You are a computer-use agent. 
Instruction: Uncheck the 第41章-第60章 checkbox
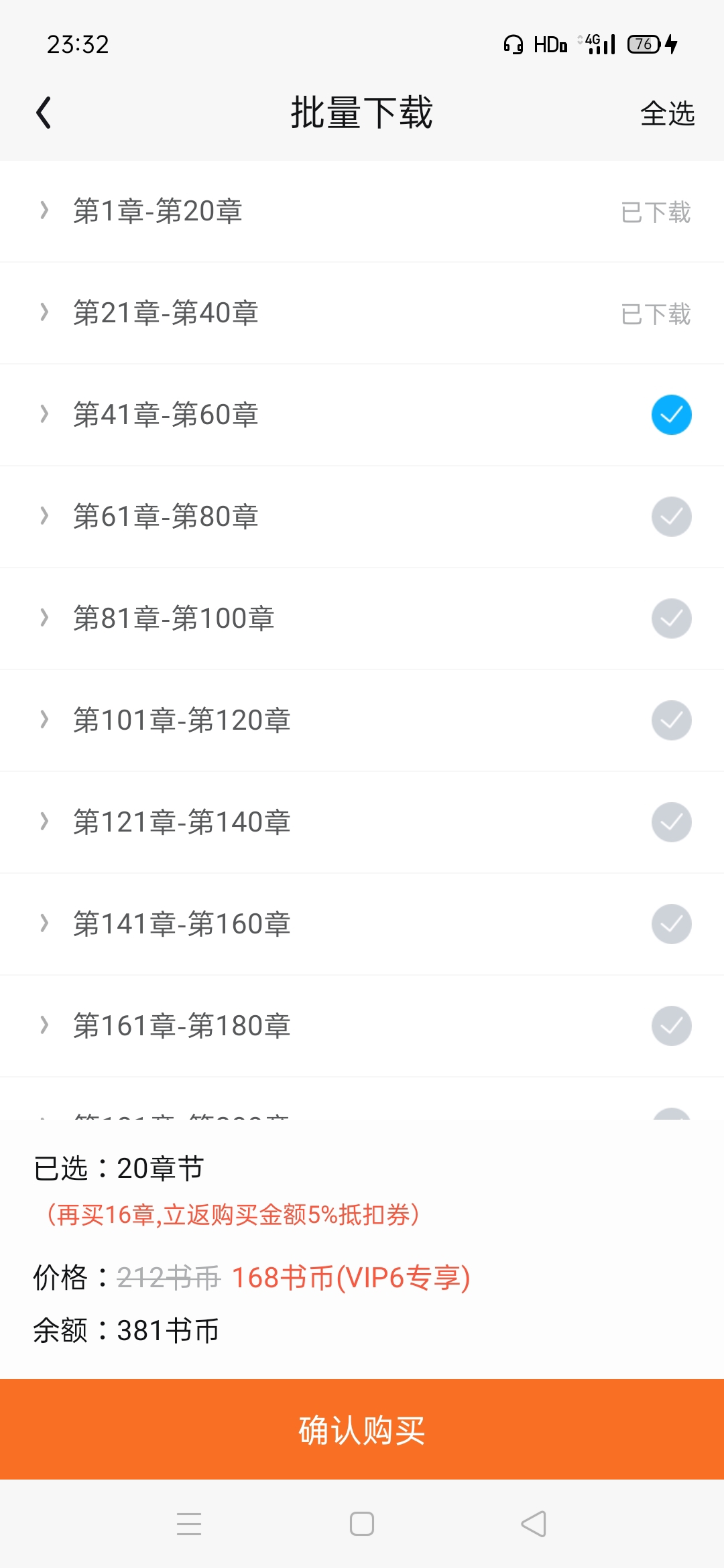671,415
